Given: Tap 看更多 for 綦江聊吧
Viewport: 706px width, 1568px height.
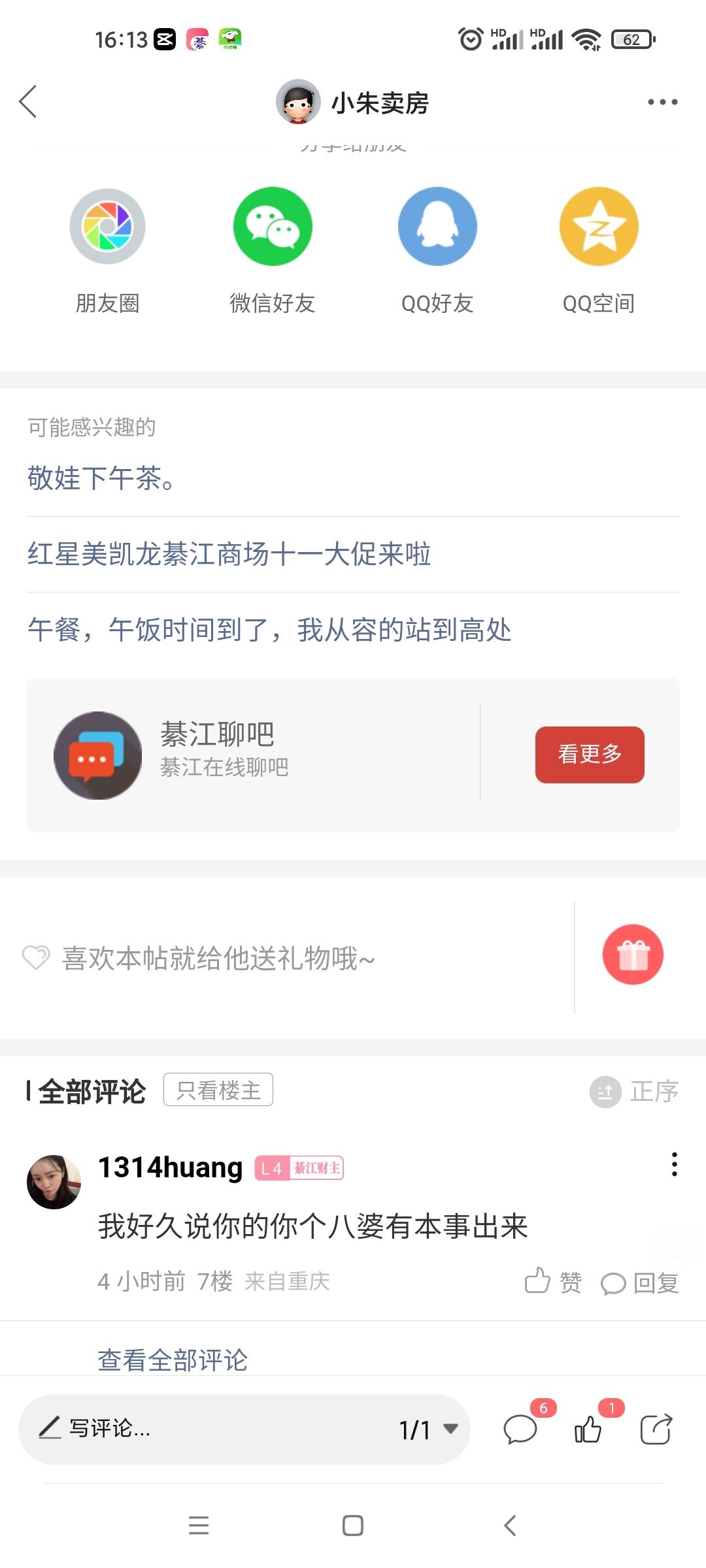Looking at the screenshot, I should pos(589,754).
